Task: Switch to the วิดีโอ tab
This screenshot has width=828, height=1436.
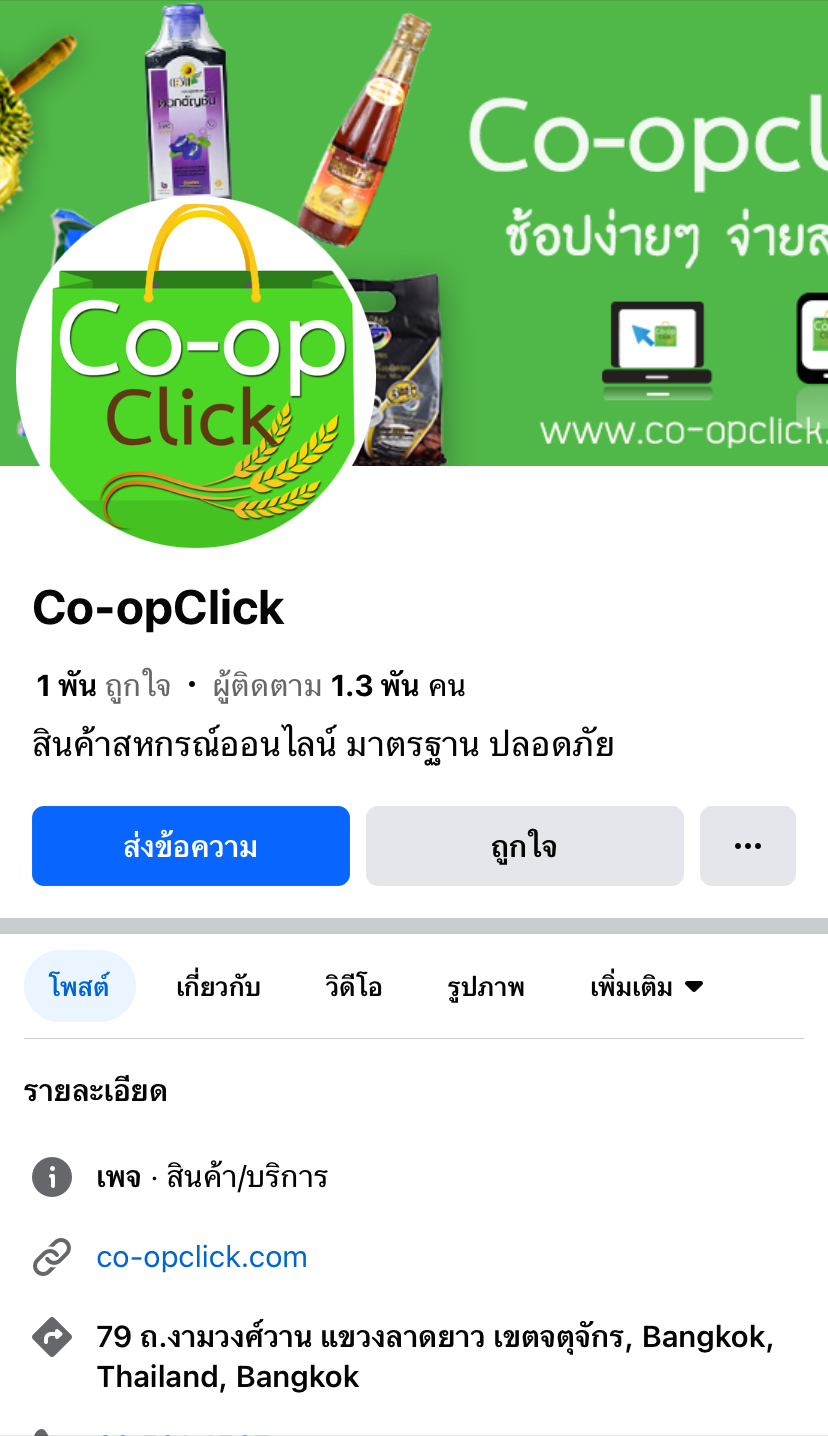Action: 353,987
